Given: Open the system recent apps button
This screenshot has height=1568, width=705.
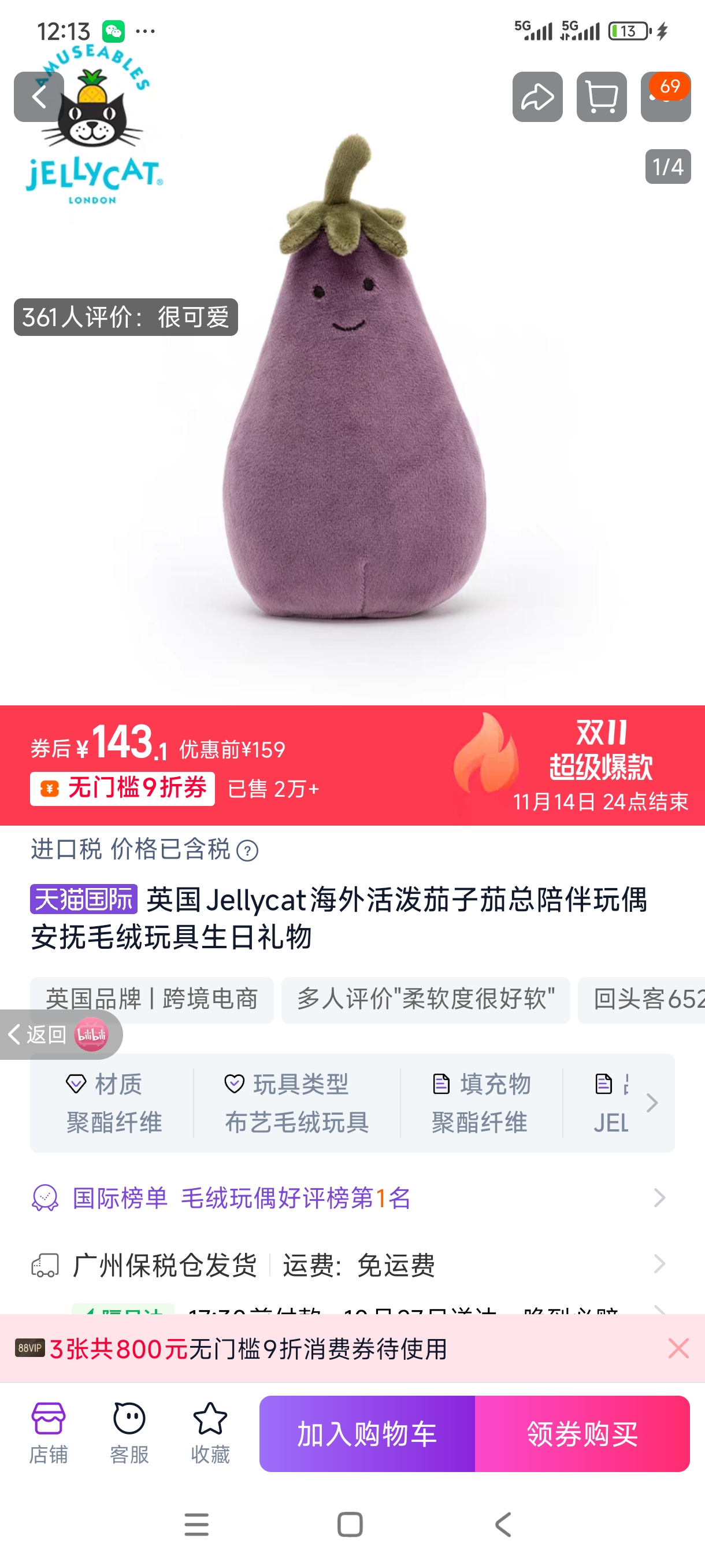Looking at the screenshot, I should click(x=196, y=1524).
